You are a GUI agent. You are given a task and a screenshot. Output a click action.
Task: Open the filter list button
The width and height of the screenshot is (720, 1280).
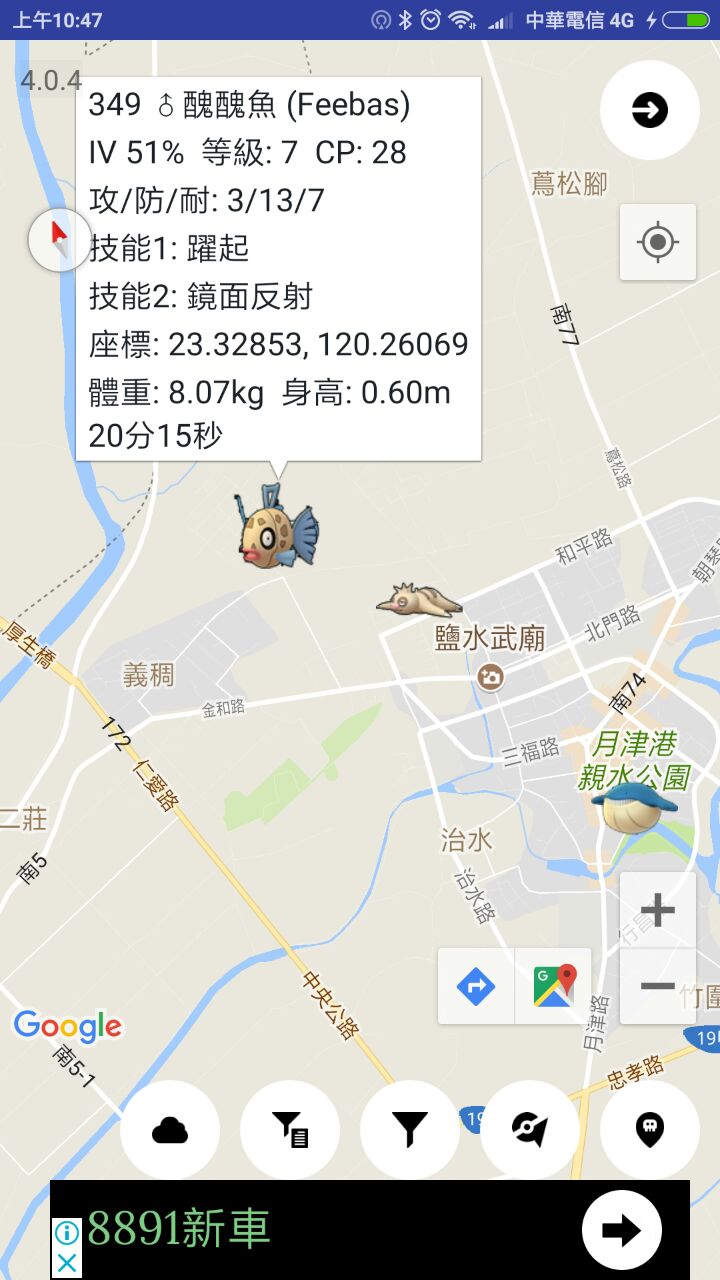click(x=290, y=1130)
